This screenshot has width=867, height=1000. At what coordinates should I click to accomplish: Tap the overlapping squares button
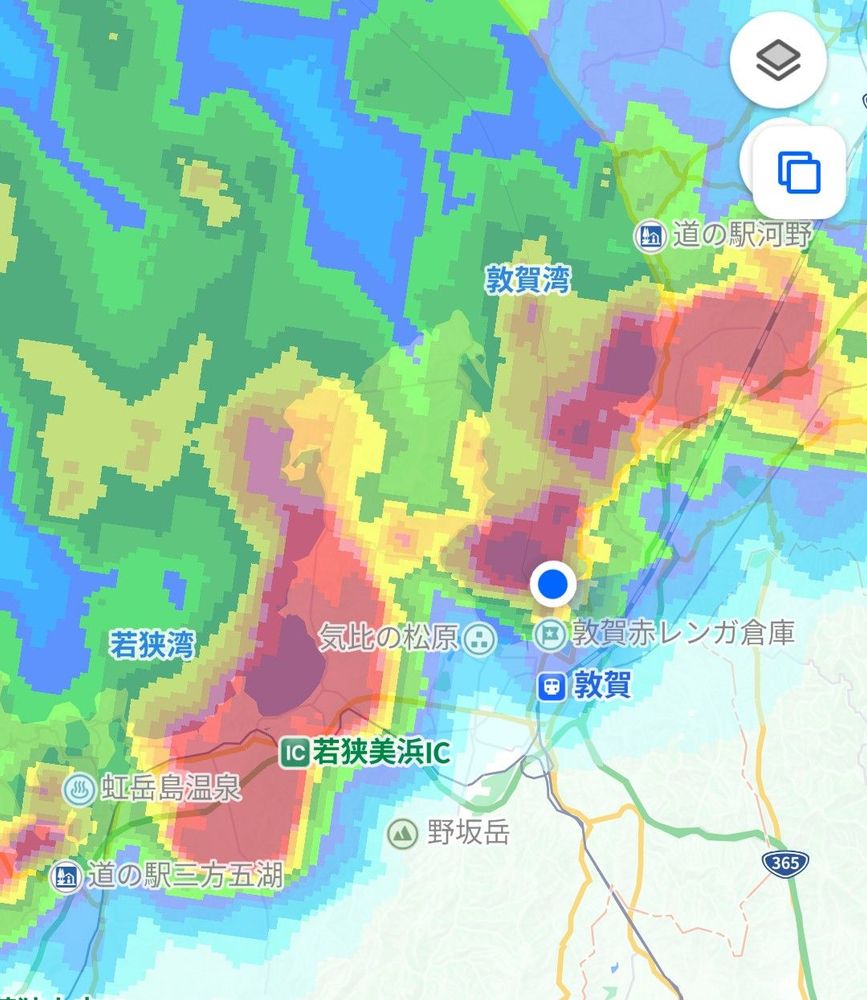[x=798, y=173]
